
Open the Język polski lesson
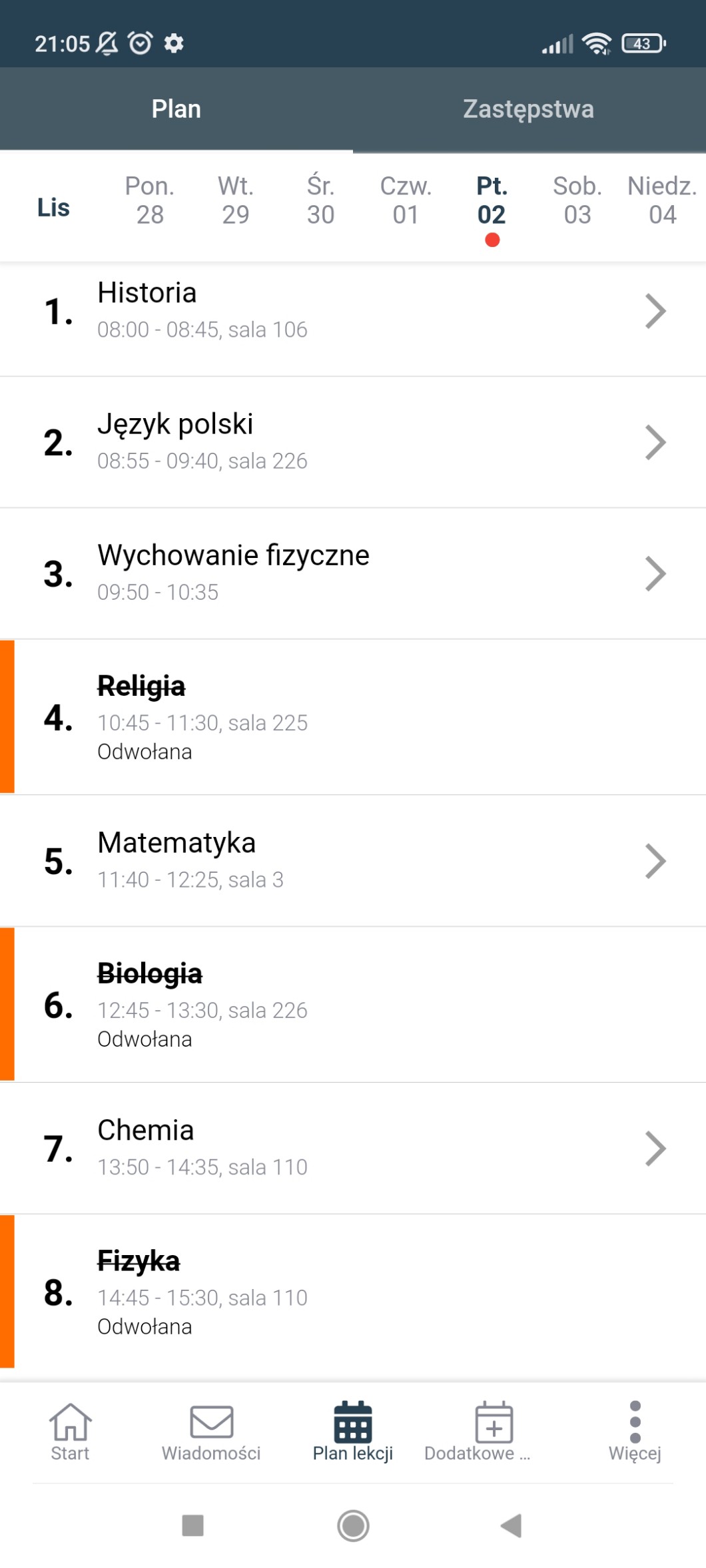[353, 442]
